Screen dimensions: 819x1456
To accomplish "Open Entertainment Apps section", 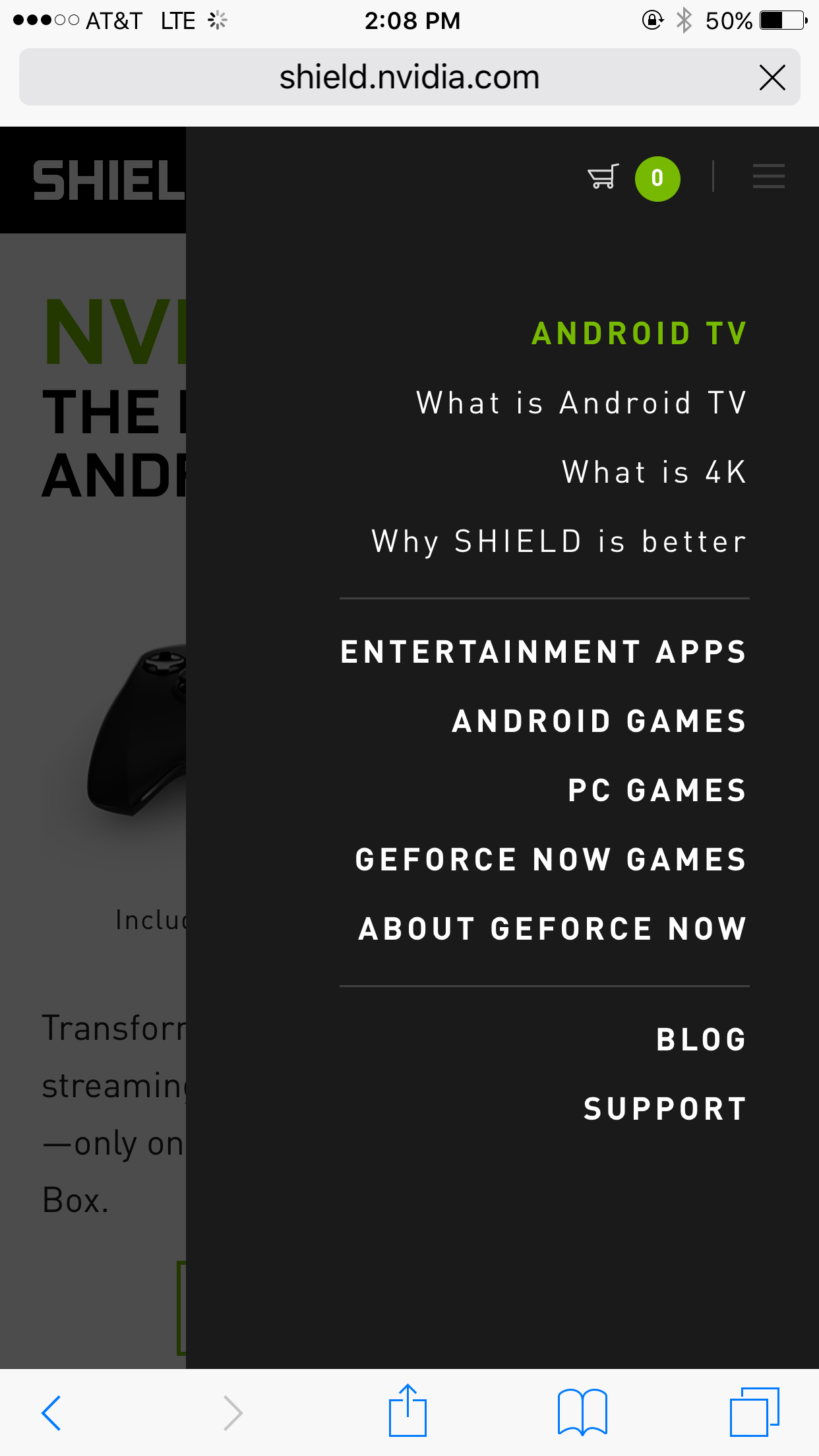I will (544, 652).
